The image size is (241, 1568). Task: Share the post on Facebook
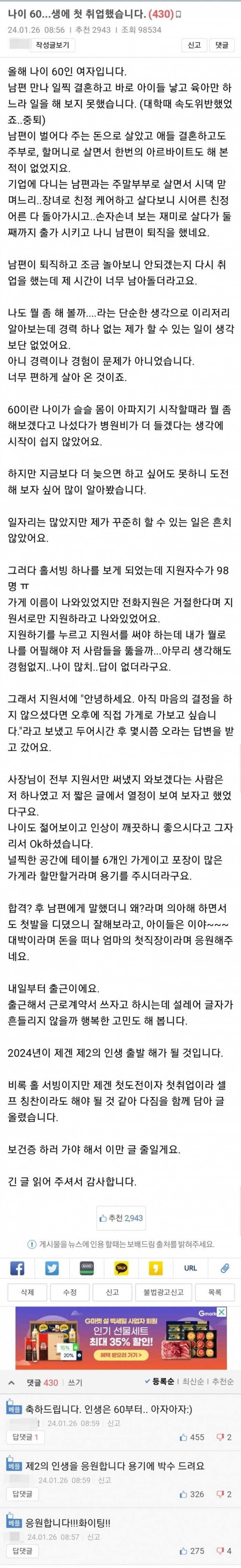[17, 1268]
